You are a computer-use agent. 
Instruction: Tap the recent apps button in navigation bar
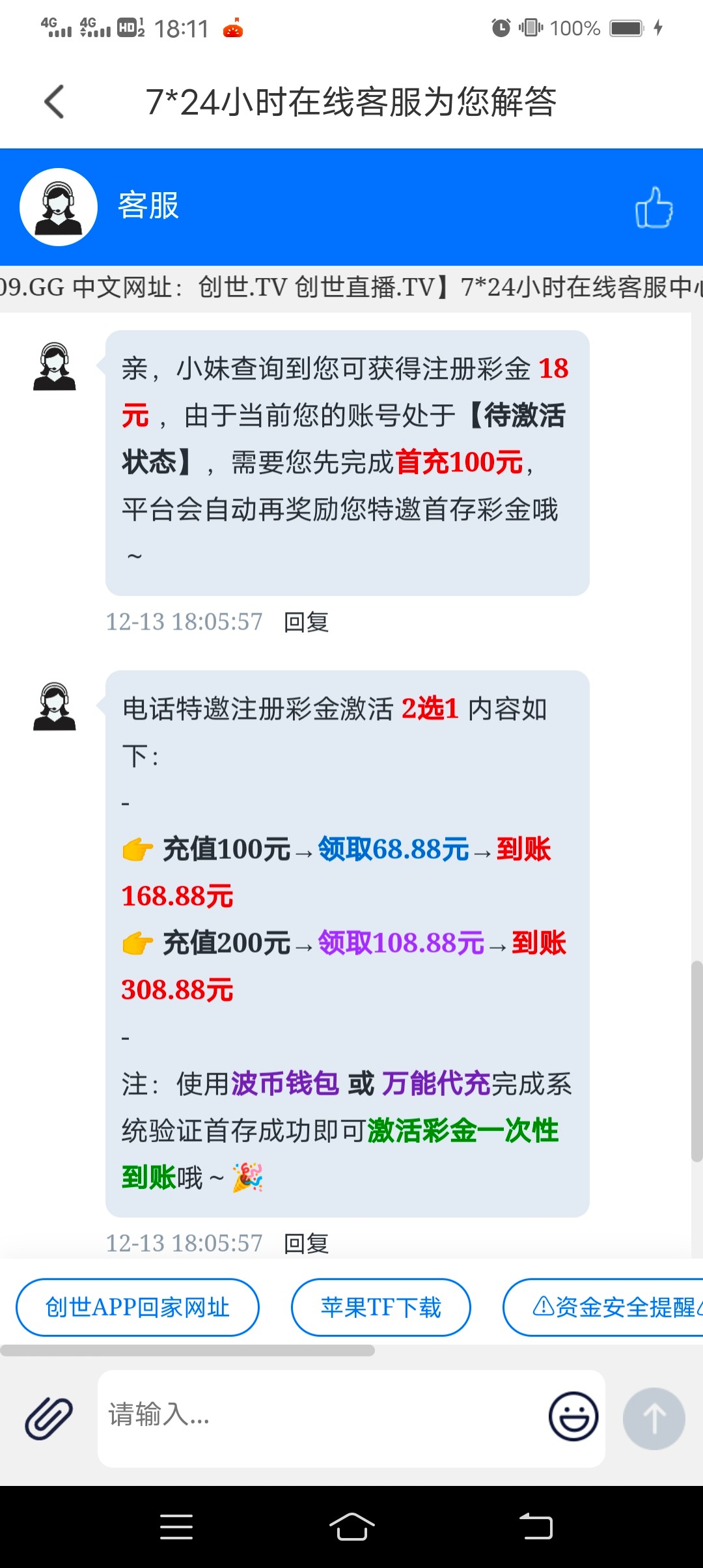[176, 1526]
